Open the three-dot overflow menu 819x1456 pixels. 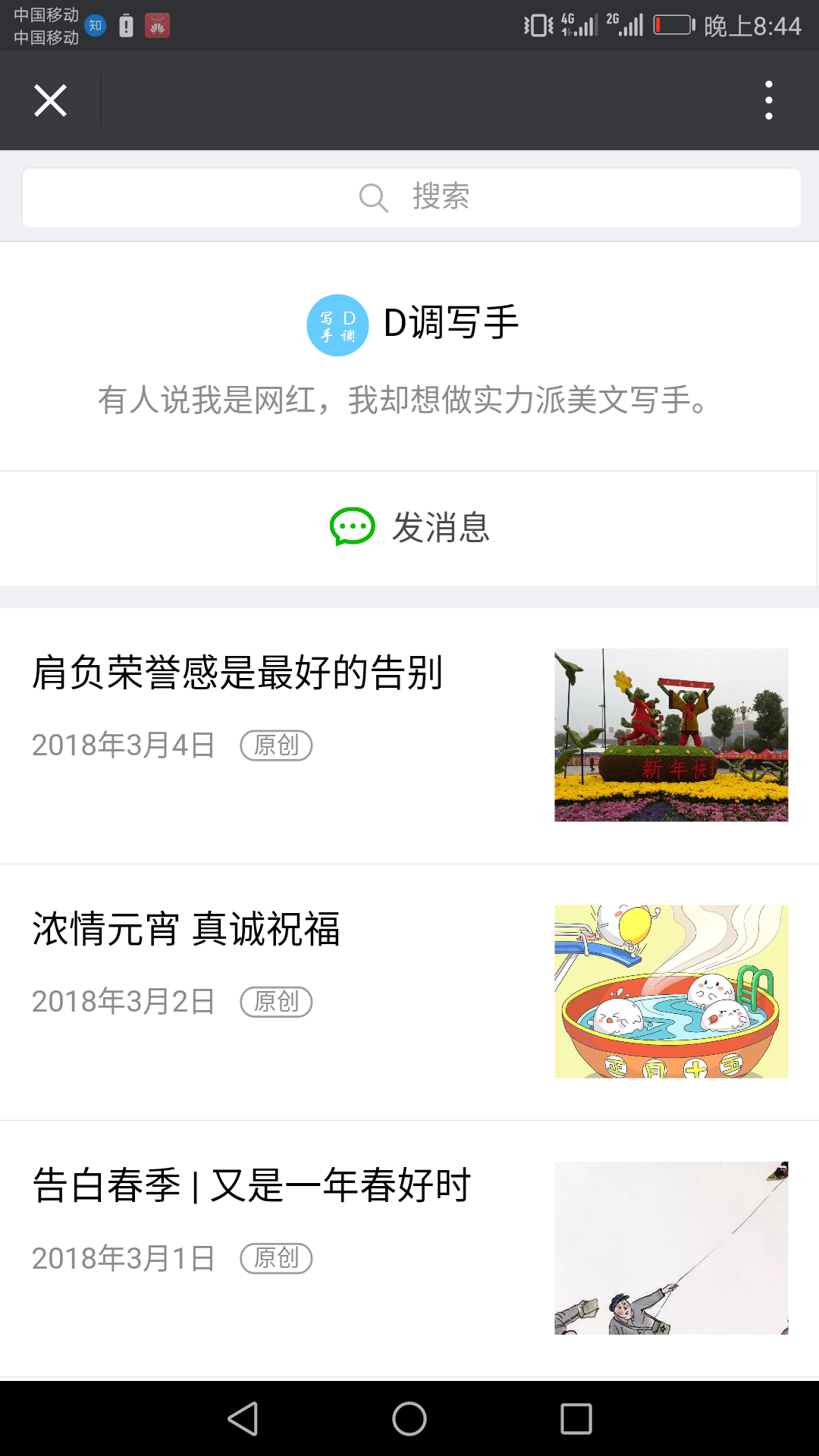point(768,100)
